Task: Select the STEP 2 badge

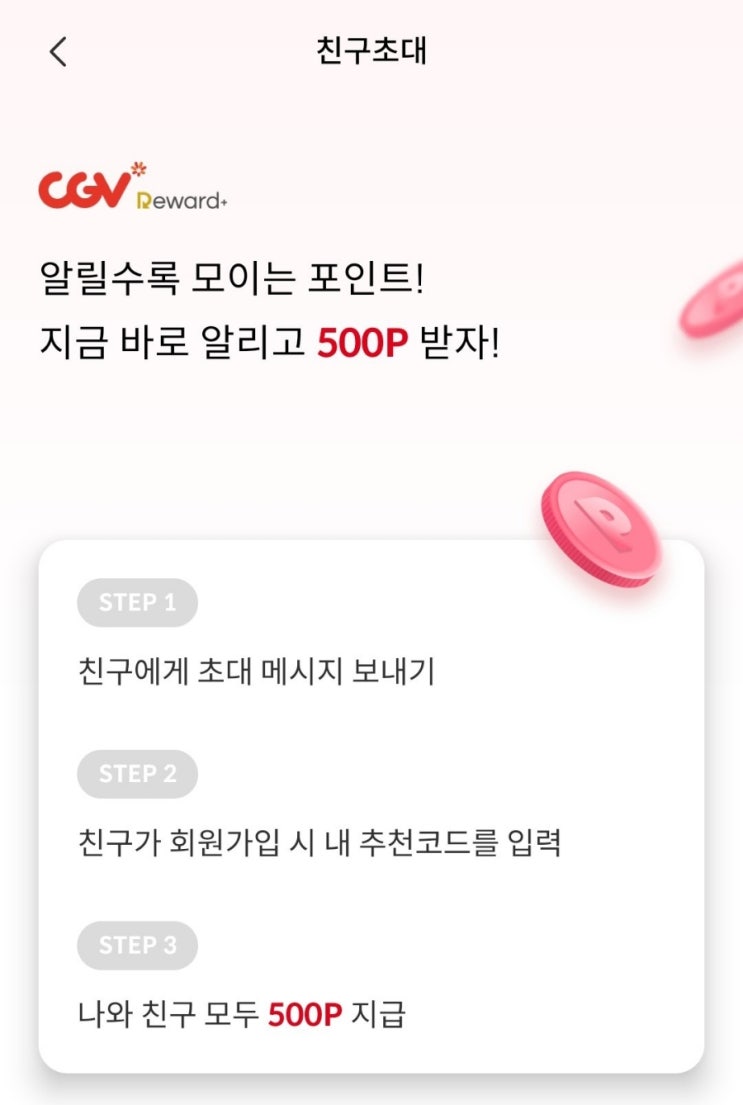Action: coord(137,774)
